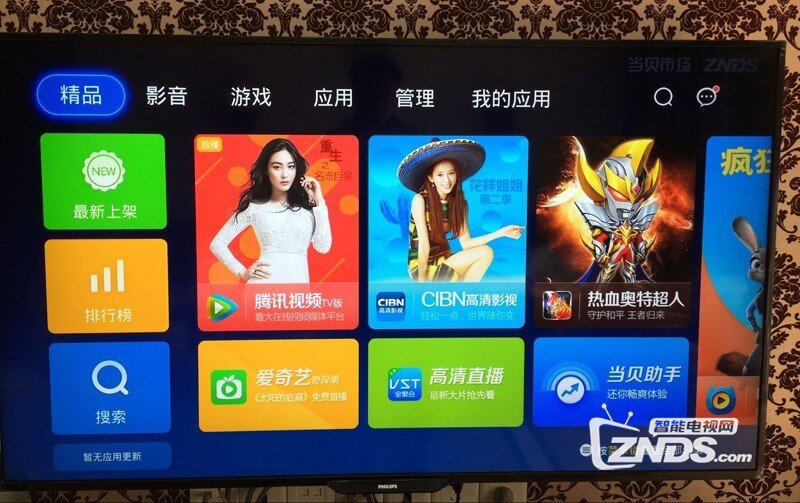Open the 爱奇艺 card
Image resolution: width=800 pixels, height=503 pixels.
point(278,384)
